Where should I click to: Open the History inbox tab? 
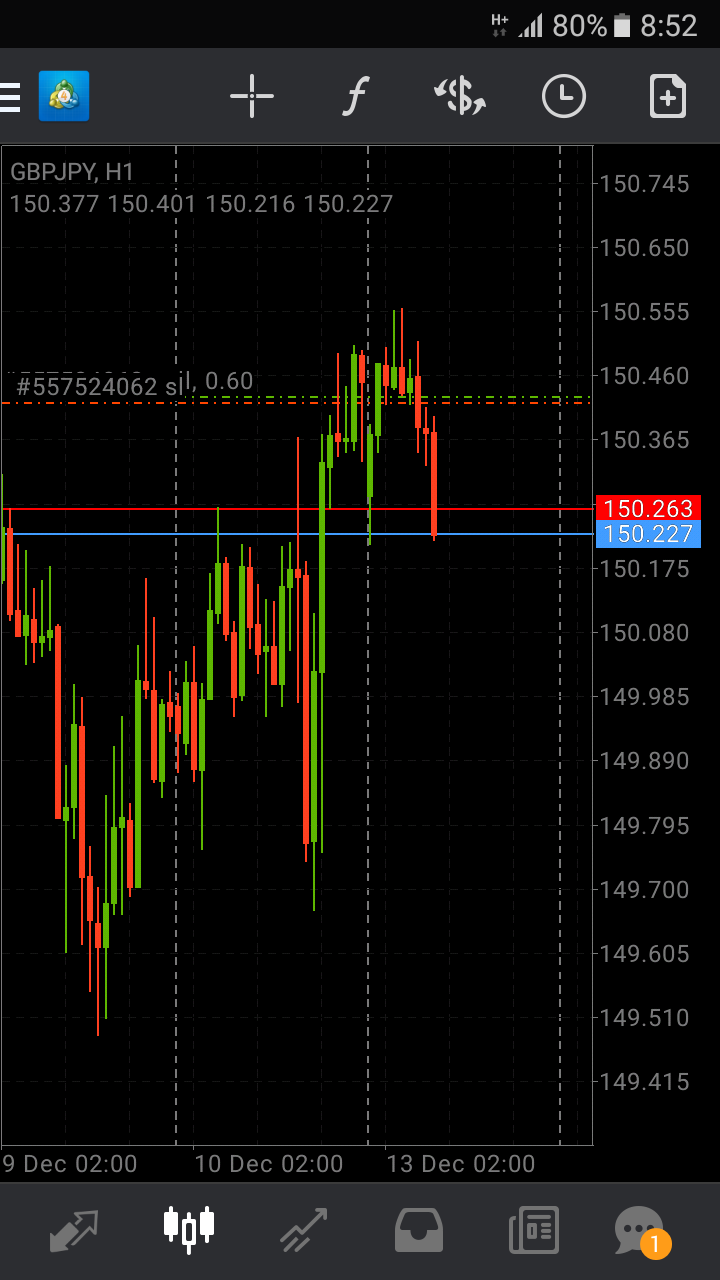pos(419,1231)
